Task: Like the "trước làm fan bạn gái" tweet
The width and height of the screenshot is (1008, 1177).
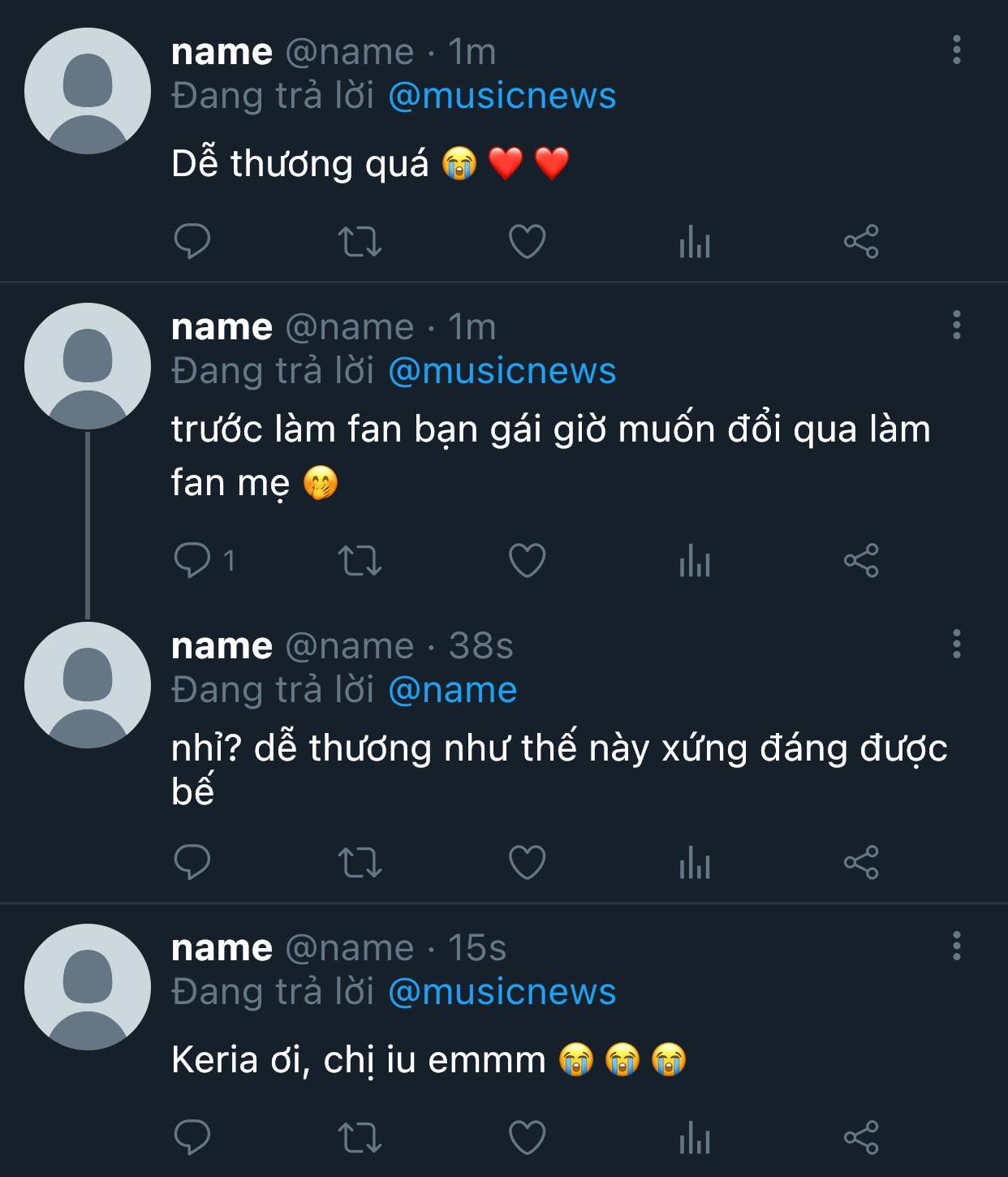Action: coord(527,561)
